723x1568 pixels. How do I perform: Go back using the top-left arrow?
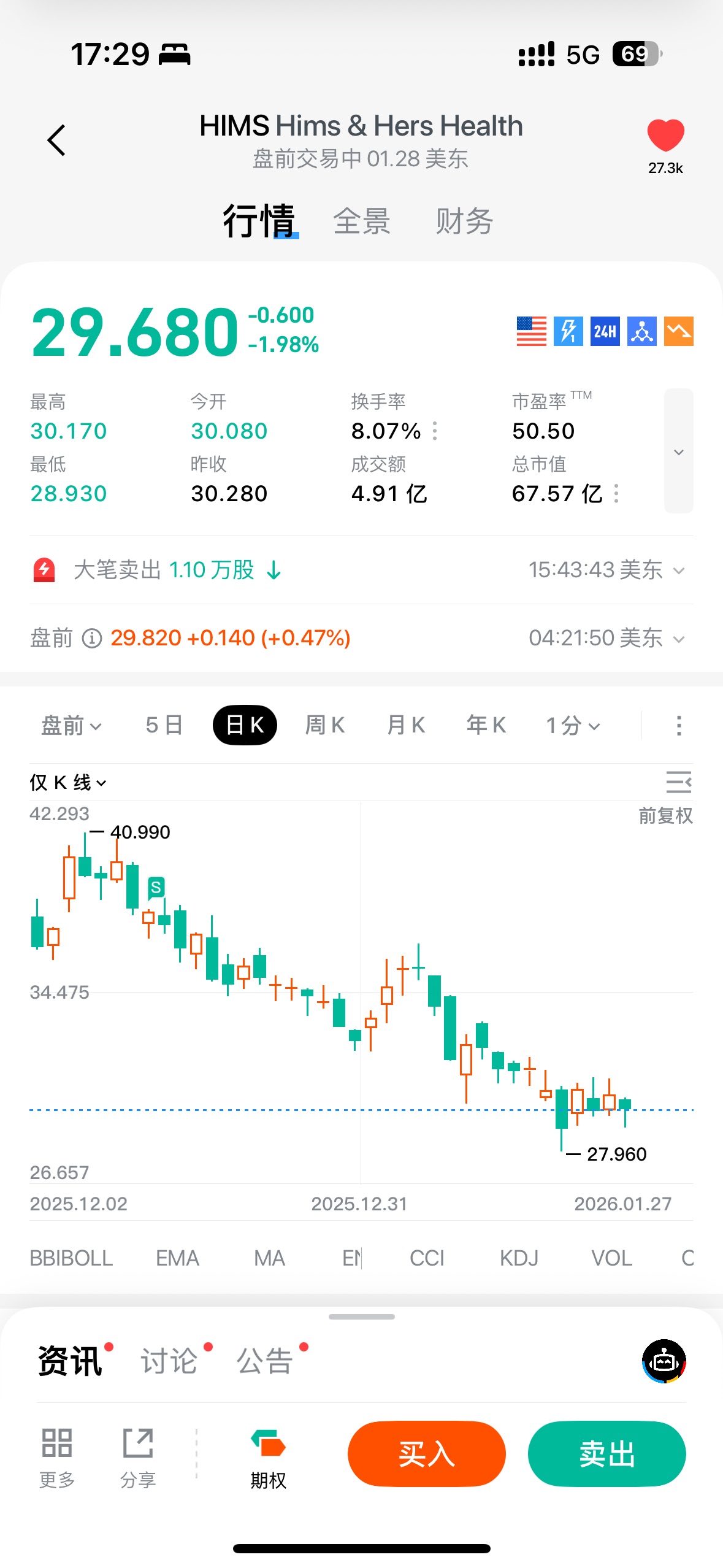pos(56,140)
